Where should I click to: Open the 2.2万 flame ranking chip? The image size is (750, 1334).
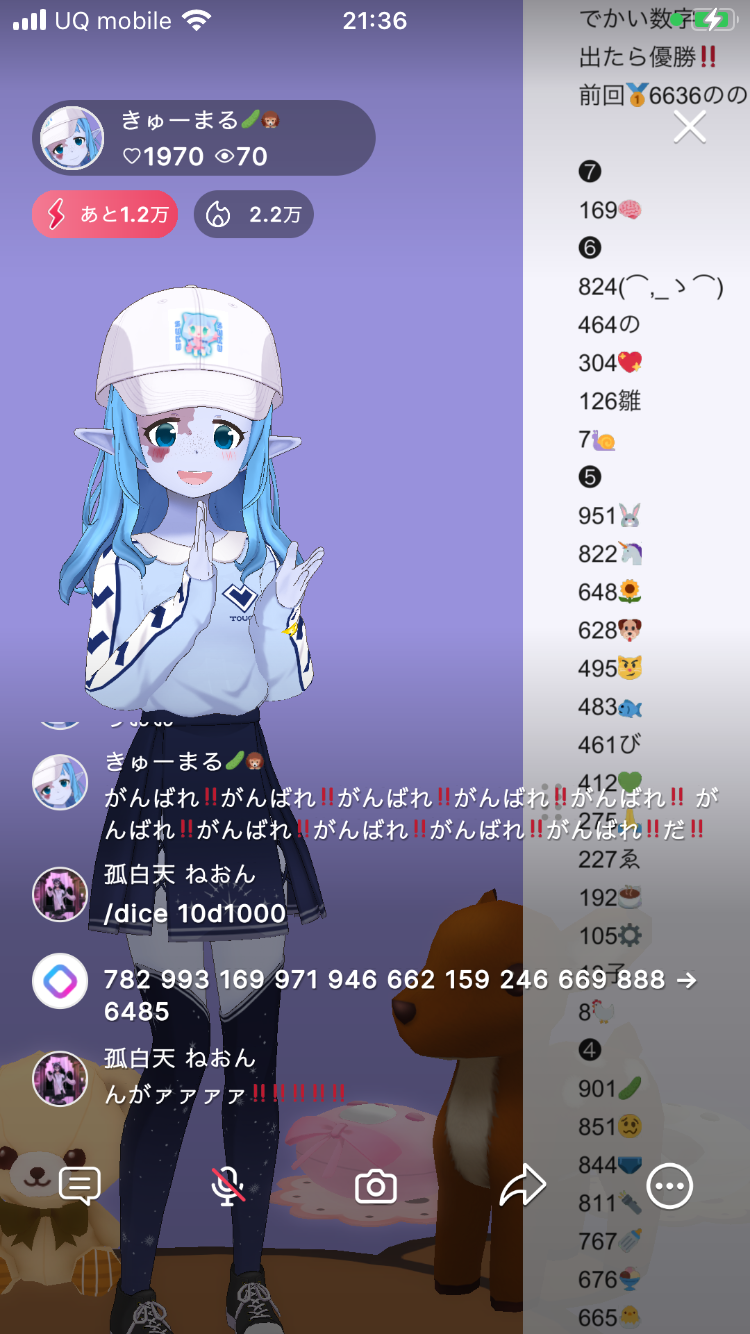254,214
